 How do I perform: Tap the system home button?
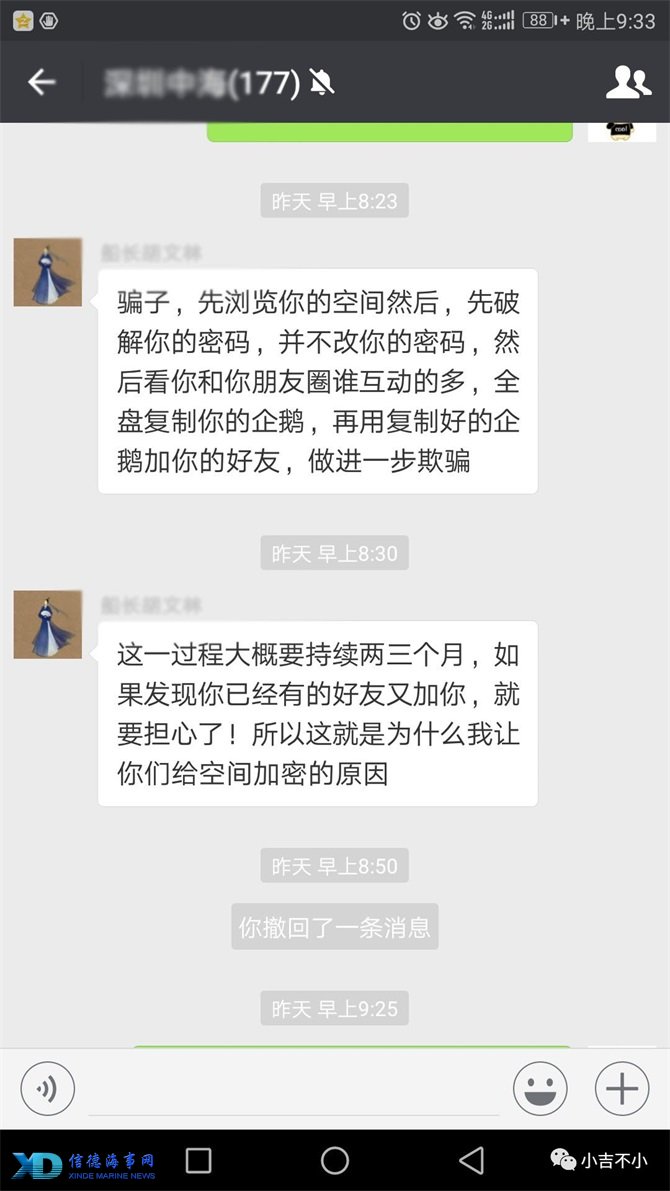tap(334, 1160)
